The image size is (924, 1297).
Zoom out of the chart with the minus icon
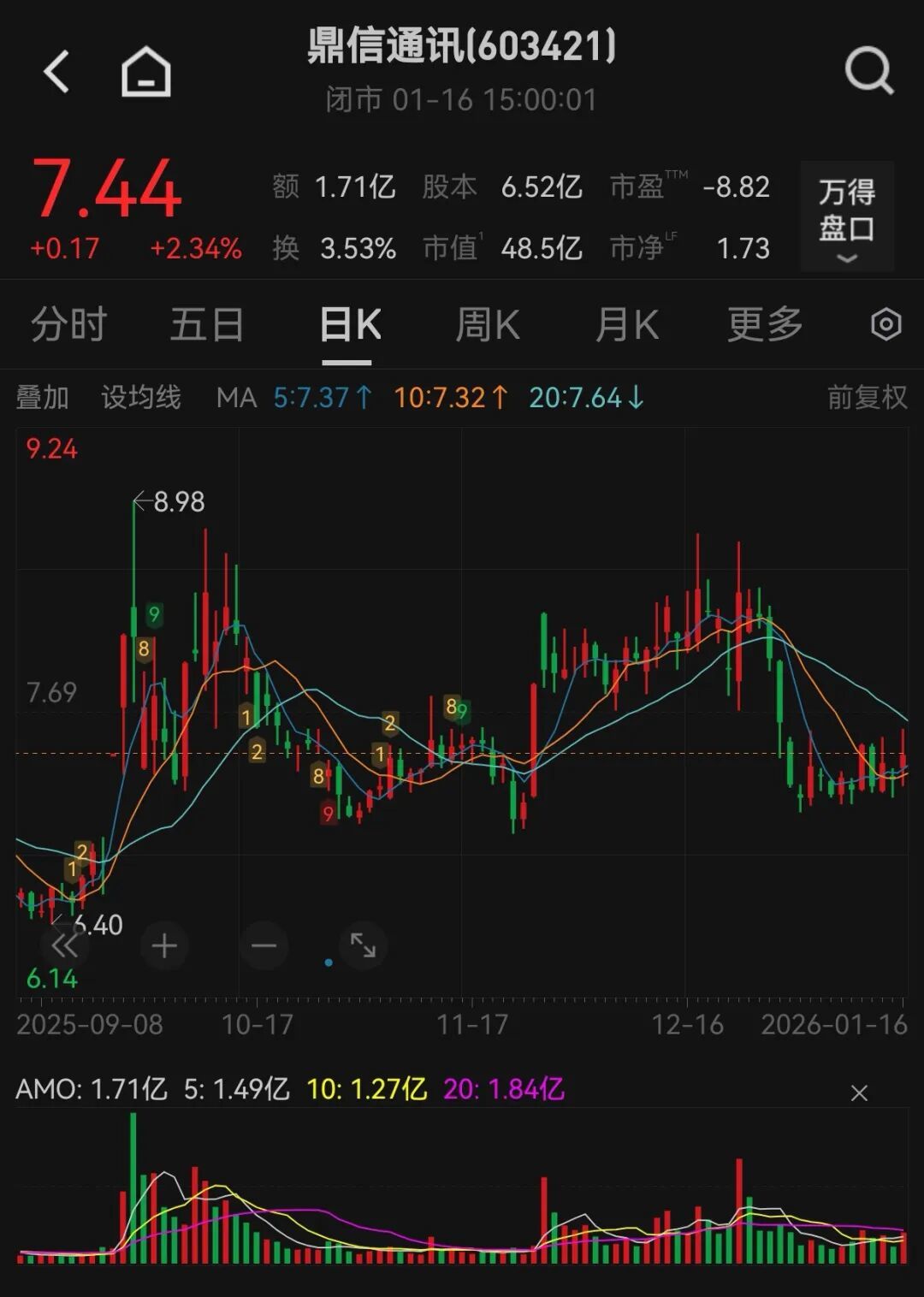(264, 946)
